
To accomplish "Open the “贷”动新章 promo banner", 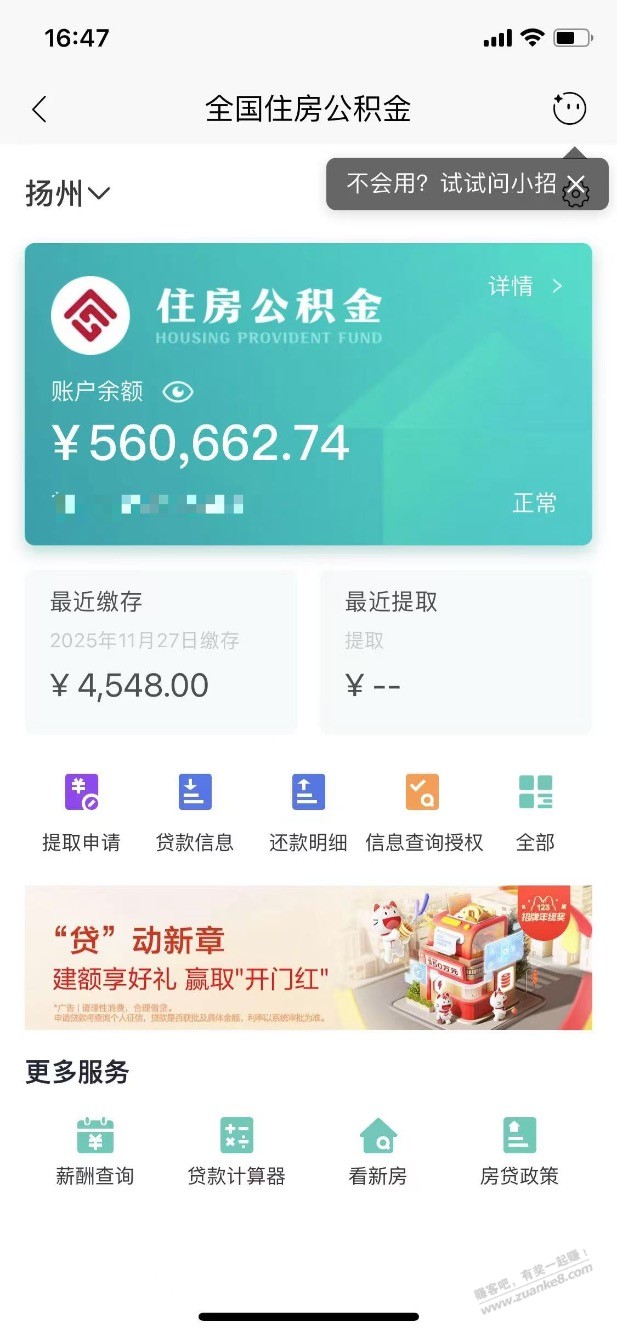I will (x=308, y=957).
